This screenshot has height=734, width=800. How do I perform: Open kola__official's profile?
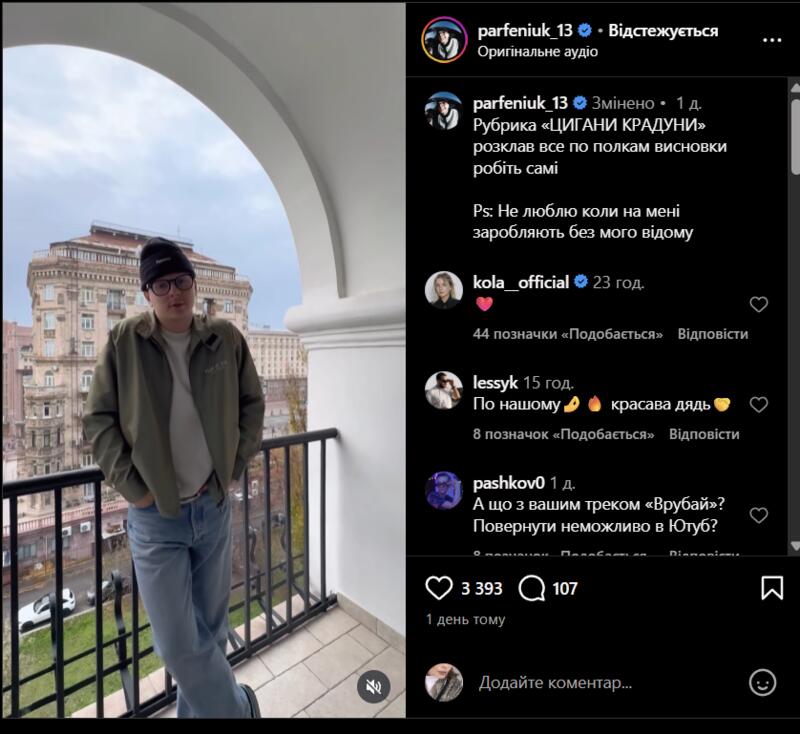pos(520,282)
